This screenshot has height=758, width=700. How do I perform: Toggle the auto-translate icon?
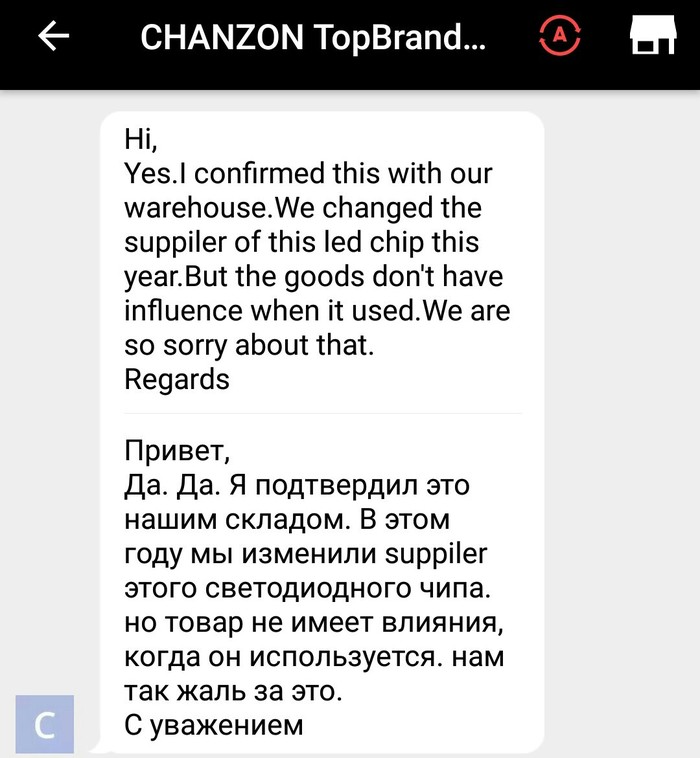[x=560, y=36]
